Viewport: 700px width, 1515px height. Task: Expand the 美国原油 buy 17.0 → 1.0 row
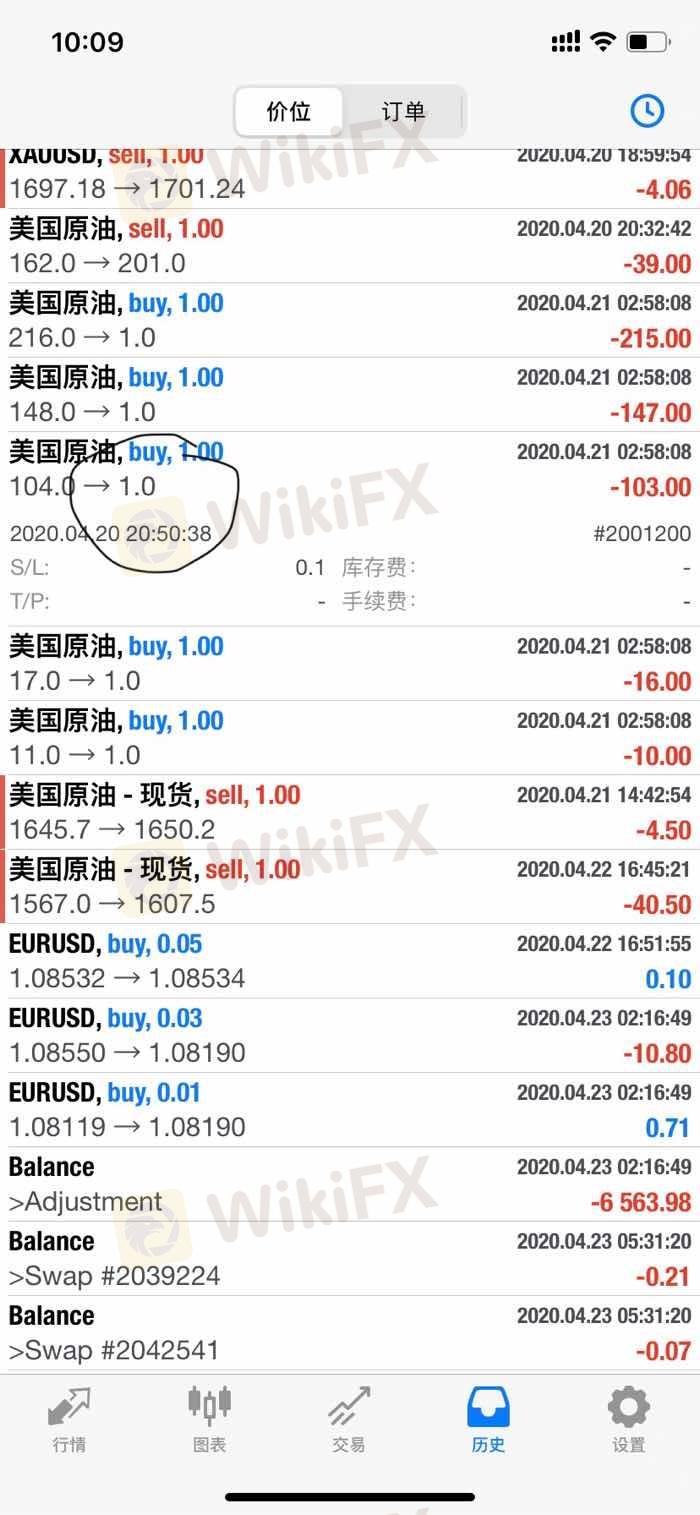pos(350,664)
